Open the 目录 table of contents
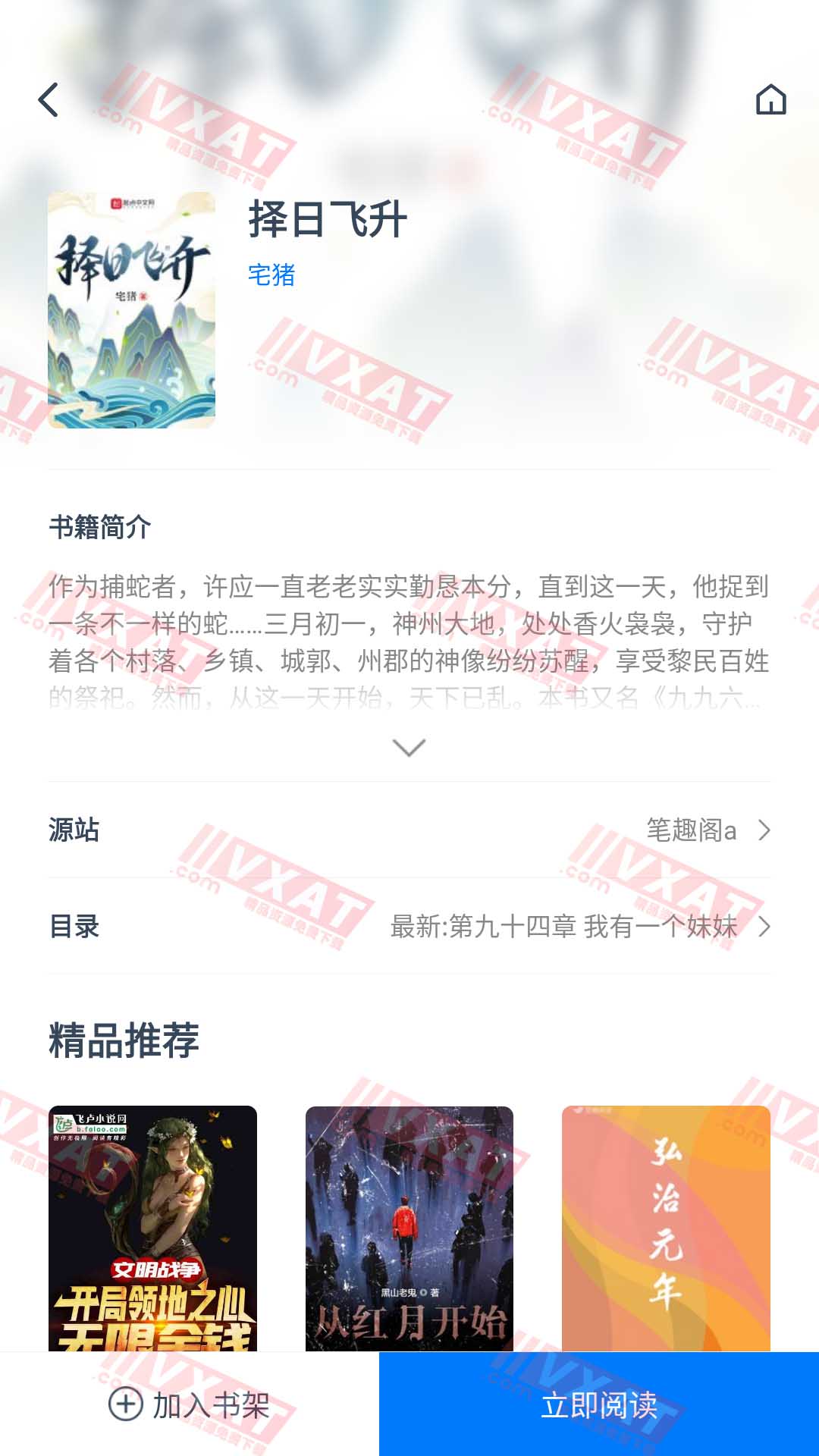 (409, 927)
